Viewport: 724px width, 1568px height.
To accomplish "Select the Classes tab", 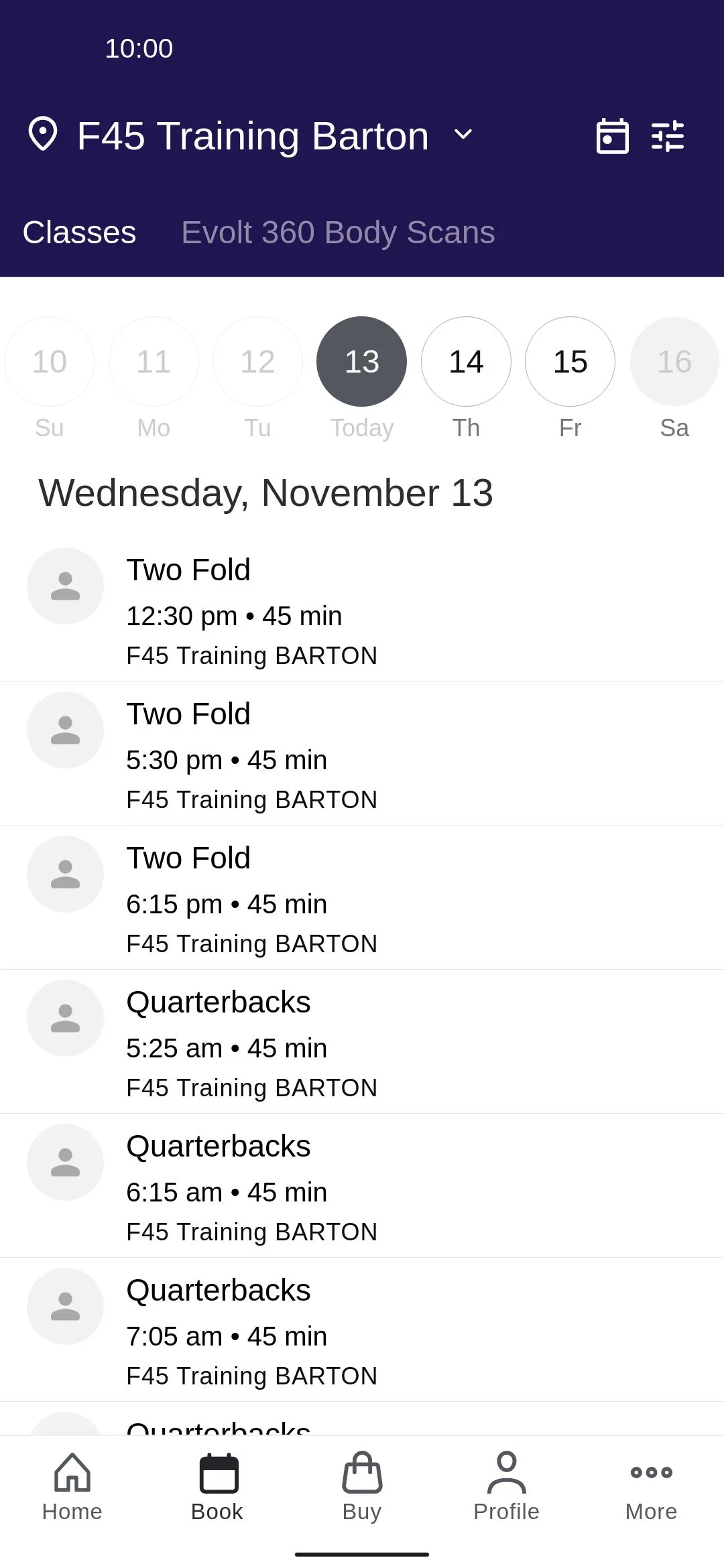I will 79,233.
